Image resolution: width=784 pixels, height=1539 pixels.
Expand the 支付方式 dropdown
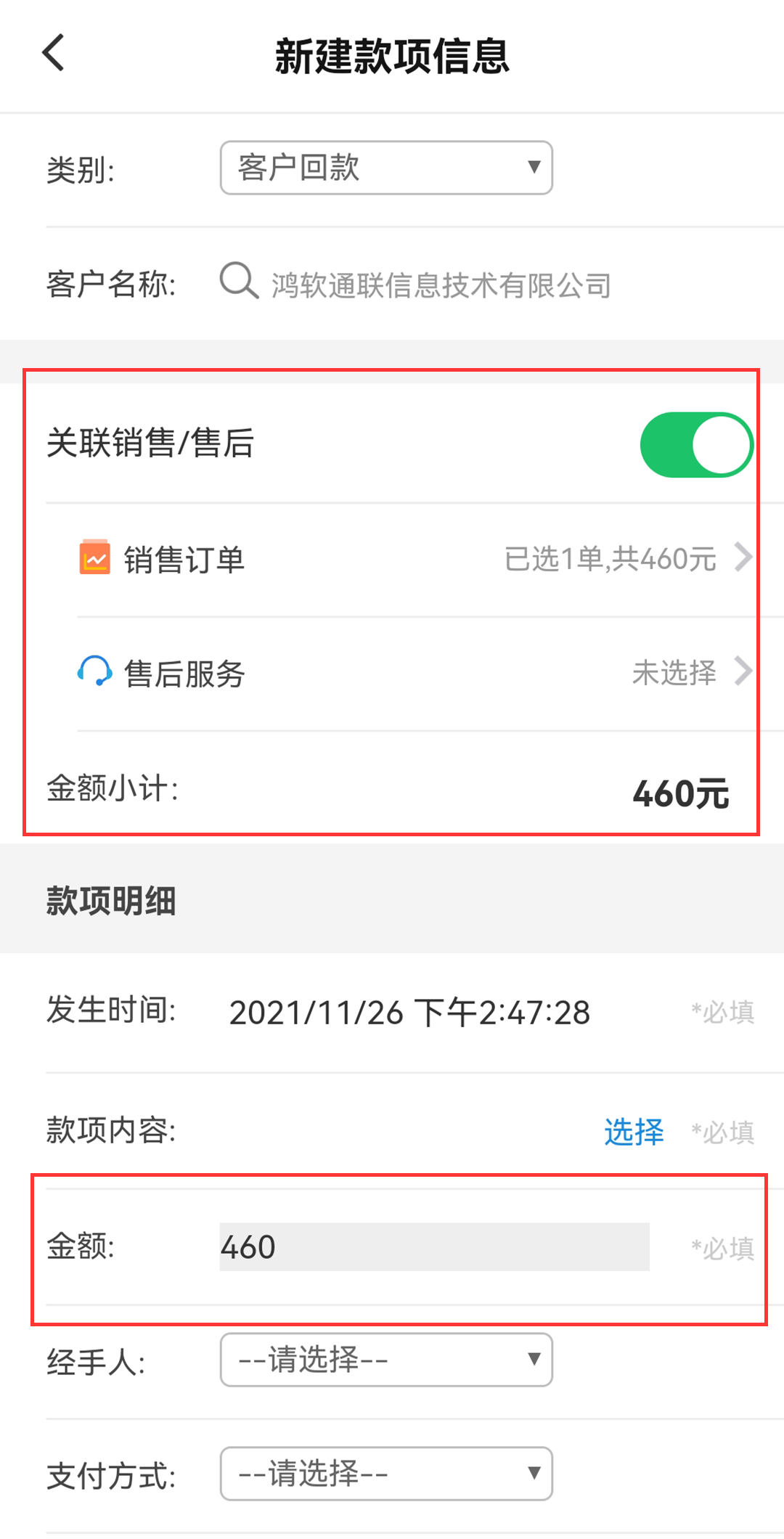[386, 1474]
